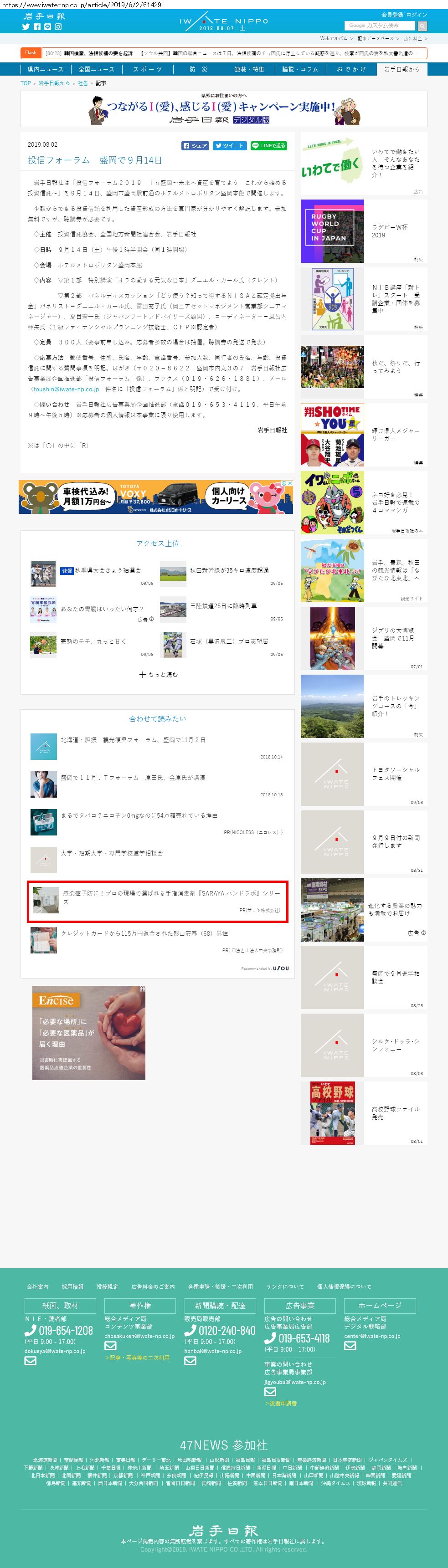Viewport: 448px width, 1568px height.
Task: Open the ログイン link
Action: coord(417,15)
